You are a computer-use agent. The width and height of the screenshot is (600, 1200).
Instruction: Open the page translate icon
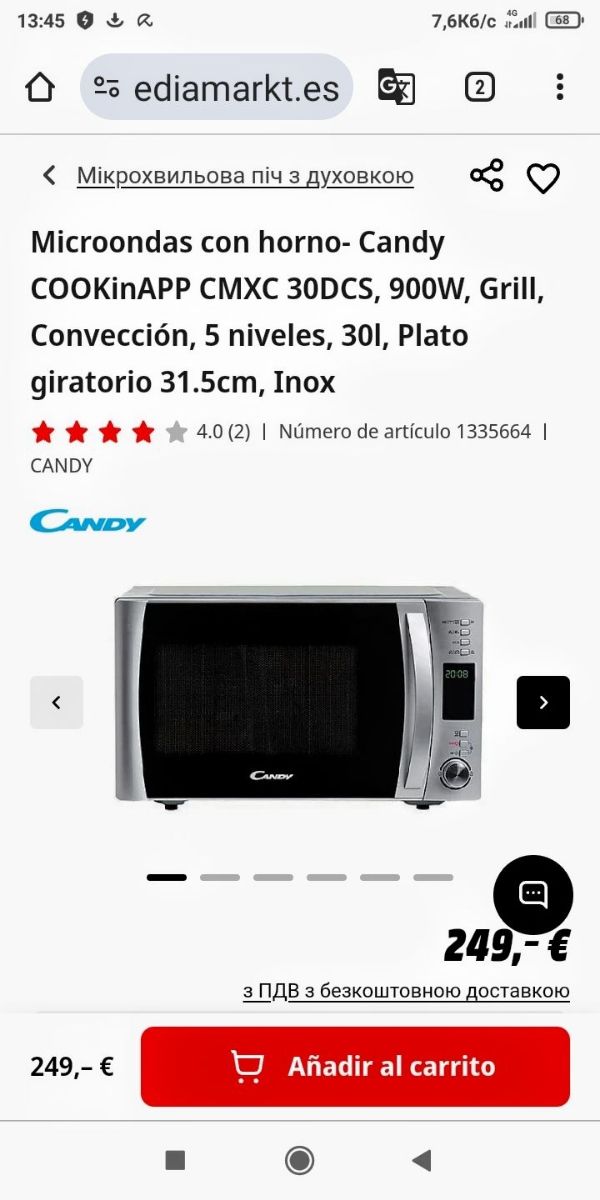coord(396,88)
